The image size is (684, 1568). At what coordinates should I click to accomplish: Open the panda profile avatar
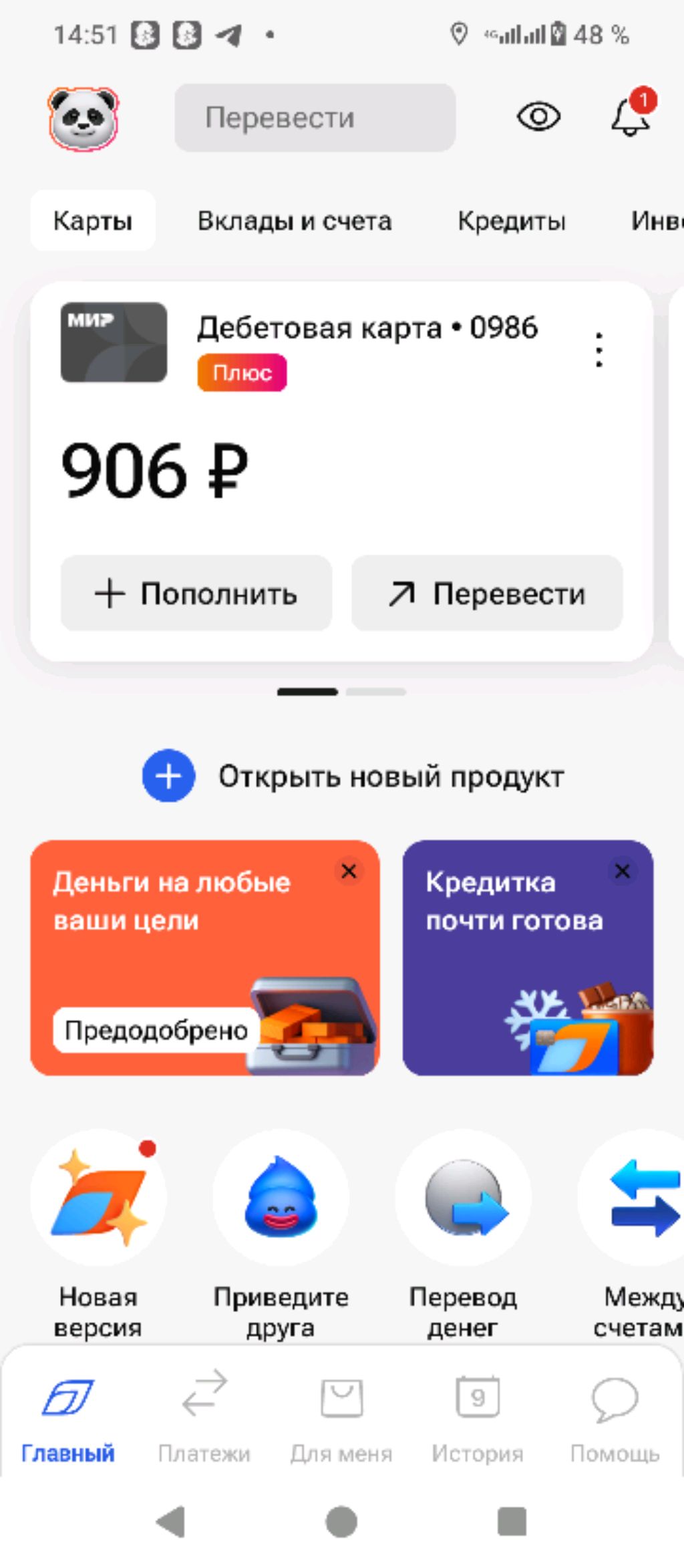(83, 118)
